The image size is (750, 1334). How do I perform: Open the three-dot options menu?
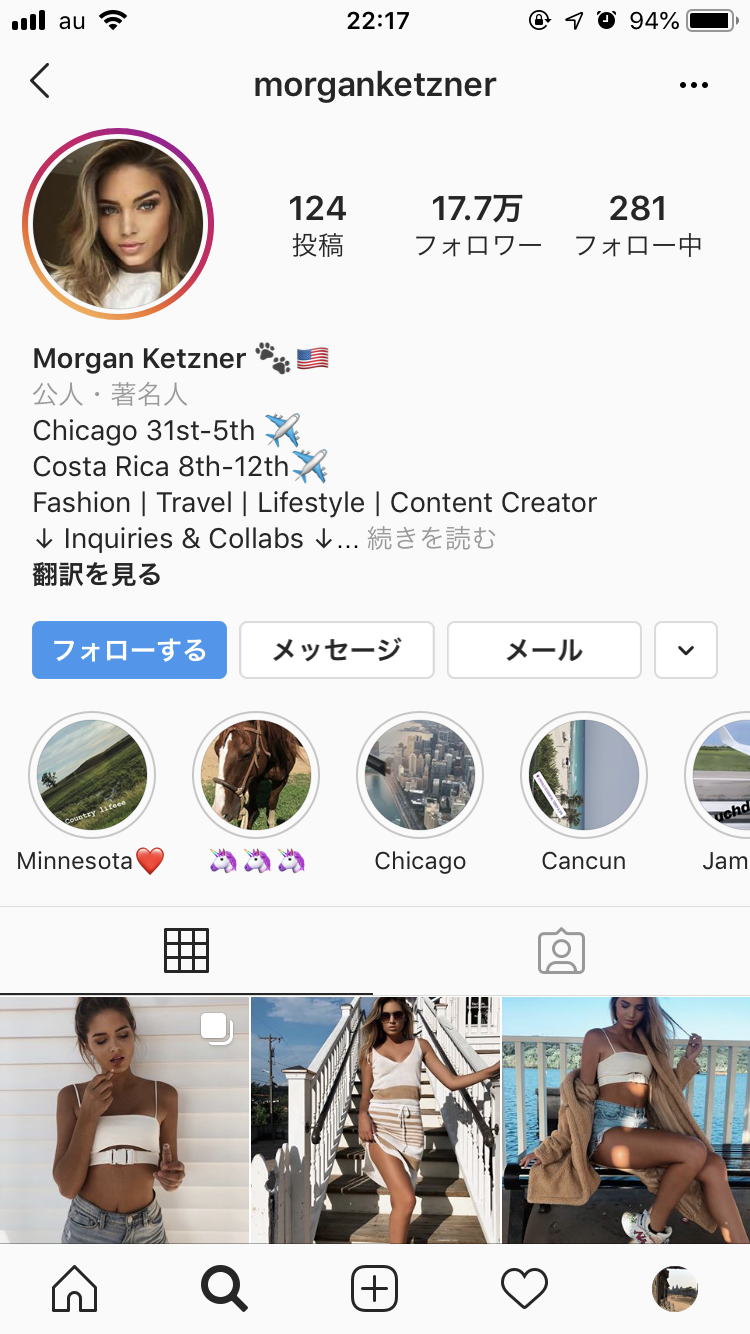[x=693, y=85]
